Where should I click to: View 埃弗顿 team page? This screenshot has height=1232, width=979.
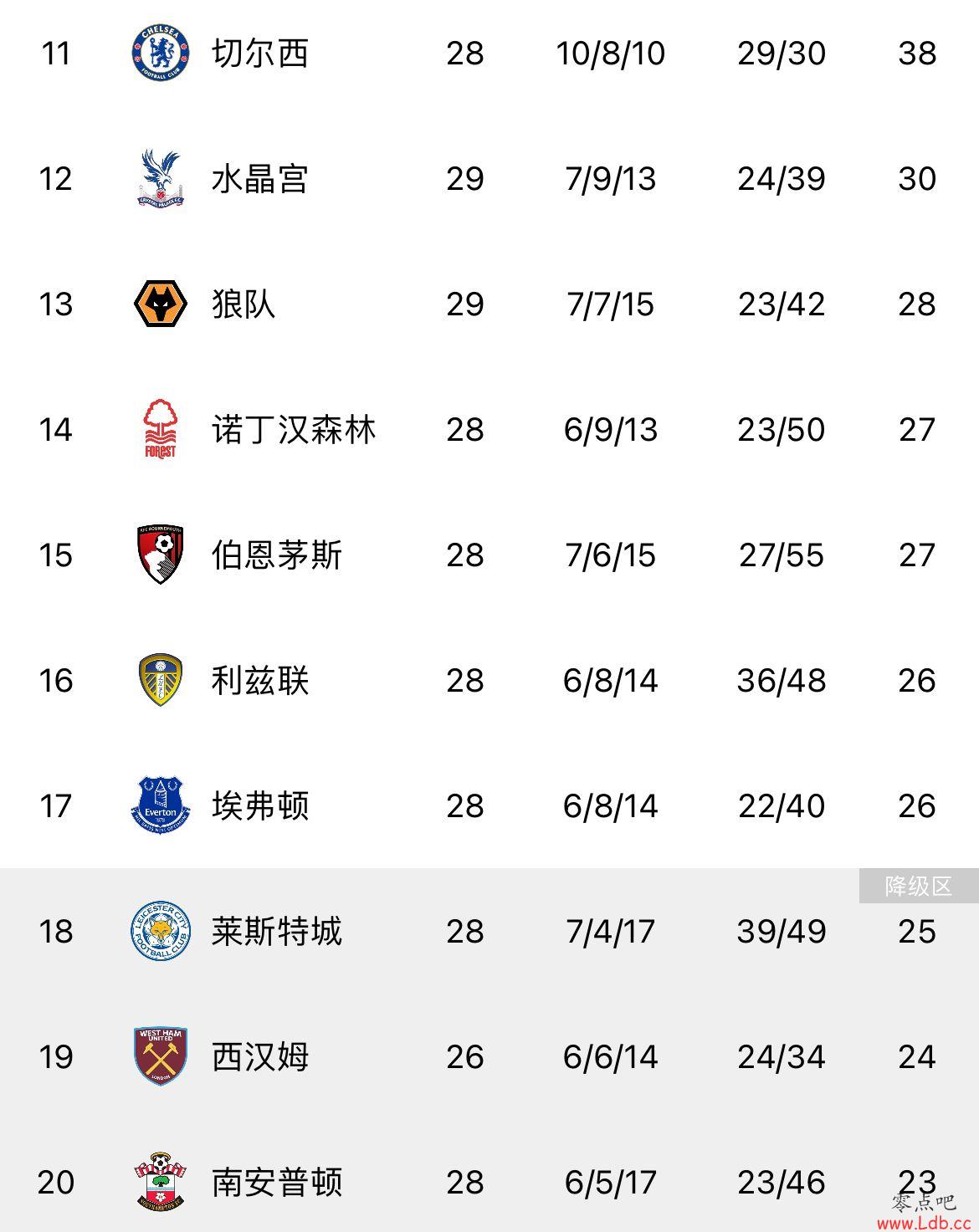[x=260, y=806]
